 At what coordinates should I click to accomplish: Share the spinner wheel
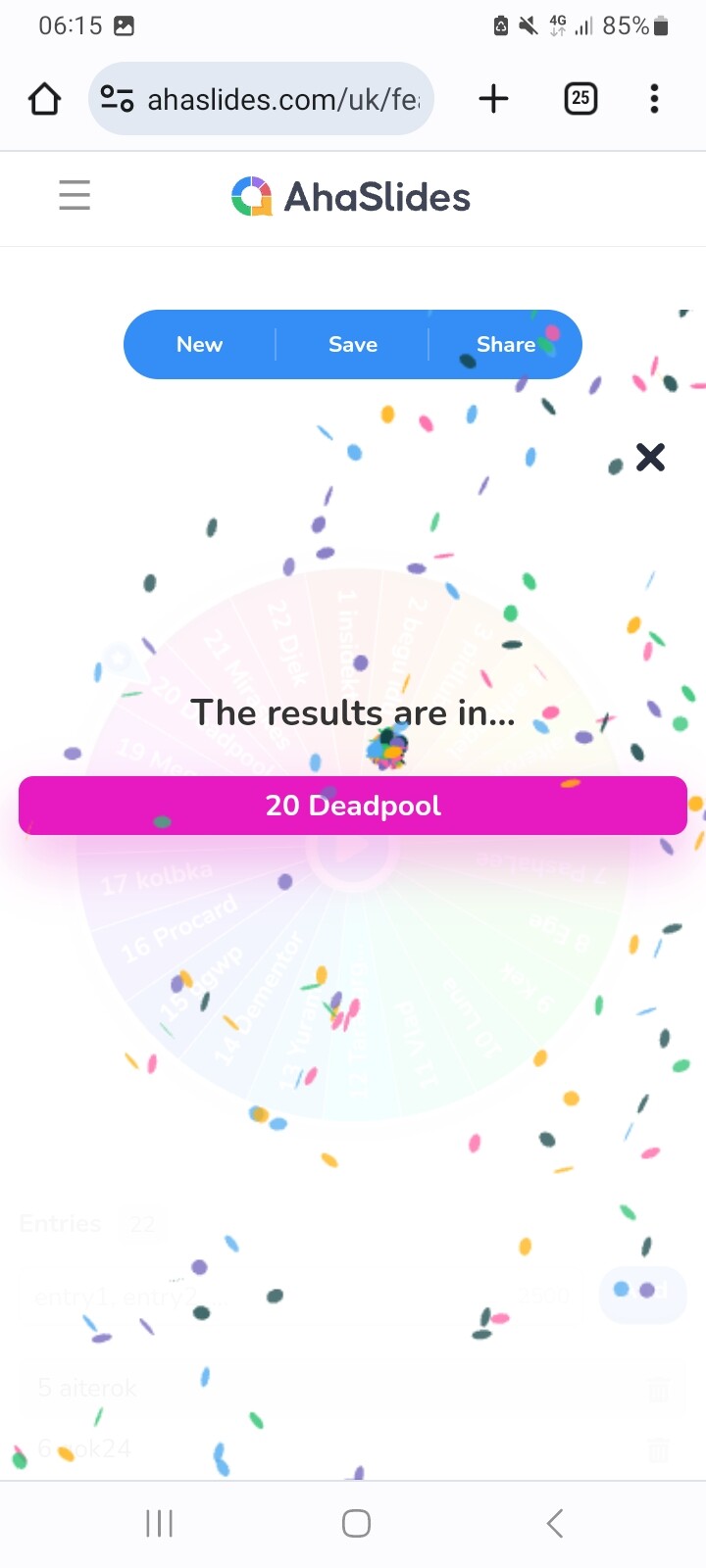click(x=505, y=344)
